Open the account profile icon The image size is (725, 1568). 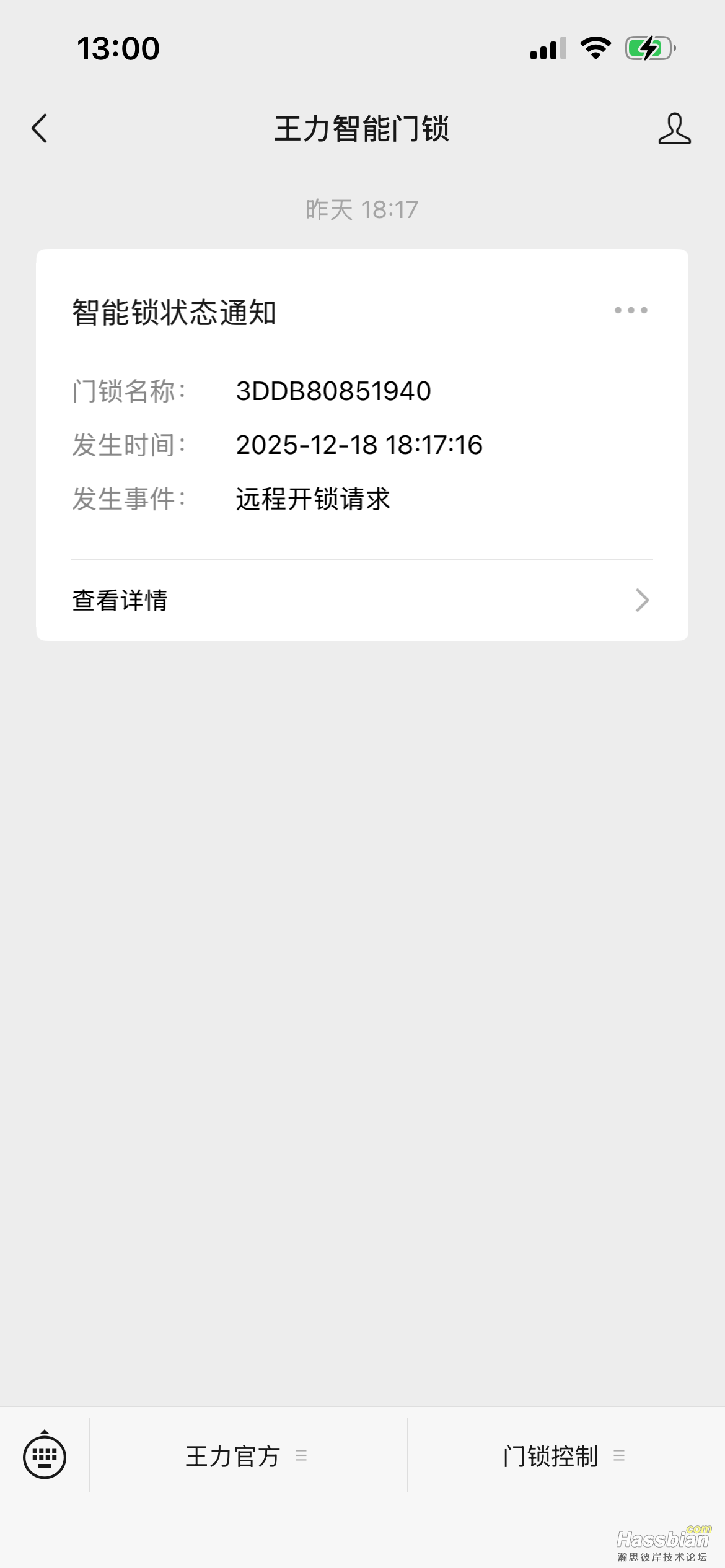tap(674, 129)
